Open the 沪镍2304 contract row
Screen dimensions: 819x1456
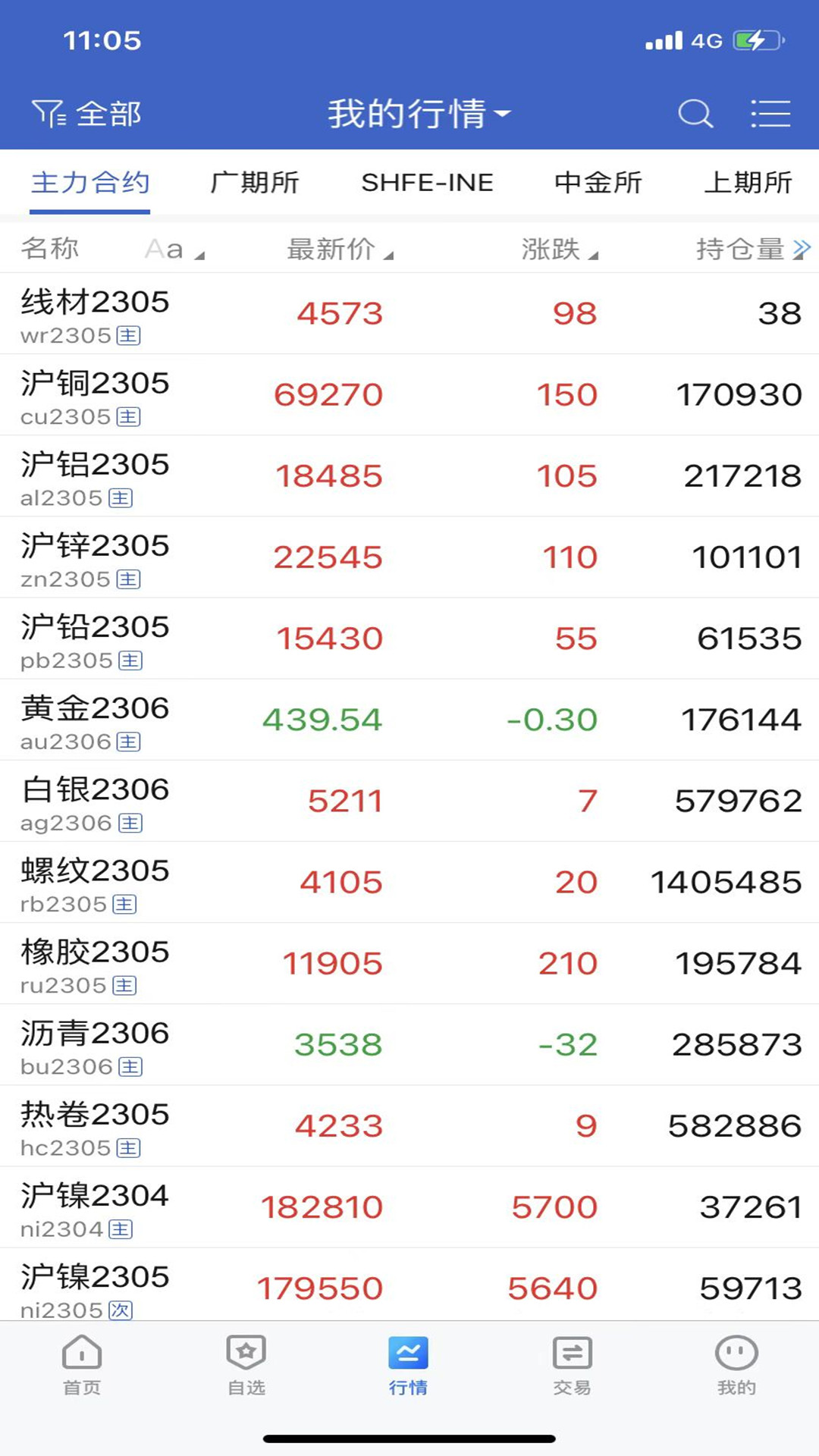point(409,1207)
